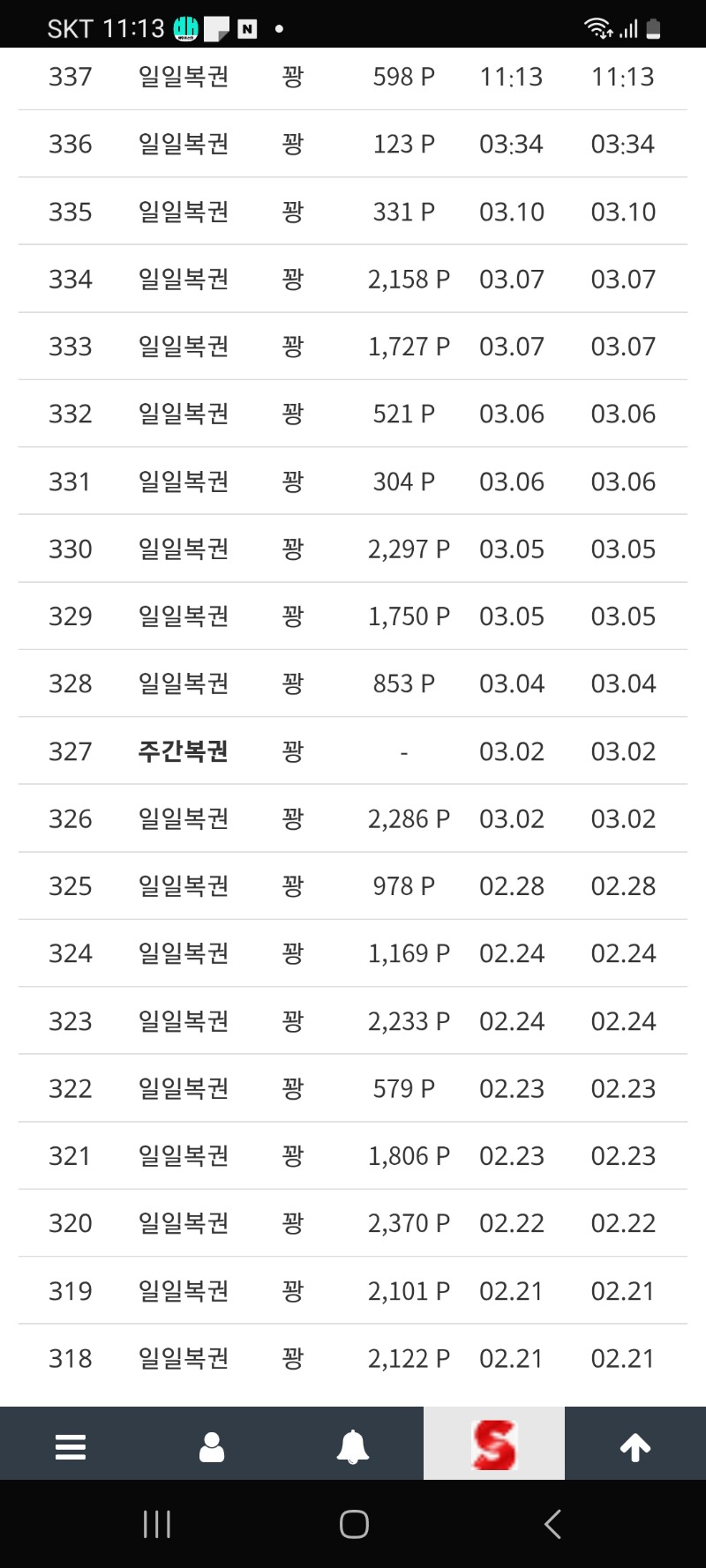Open the user profile icon

(212, 1446)
